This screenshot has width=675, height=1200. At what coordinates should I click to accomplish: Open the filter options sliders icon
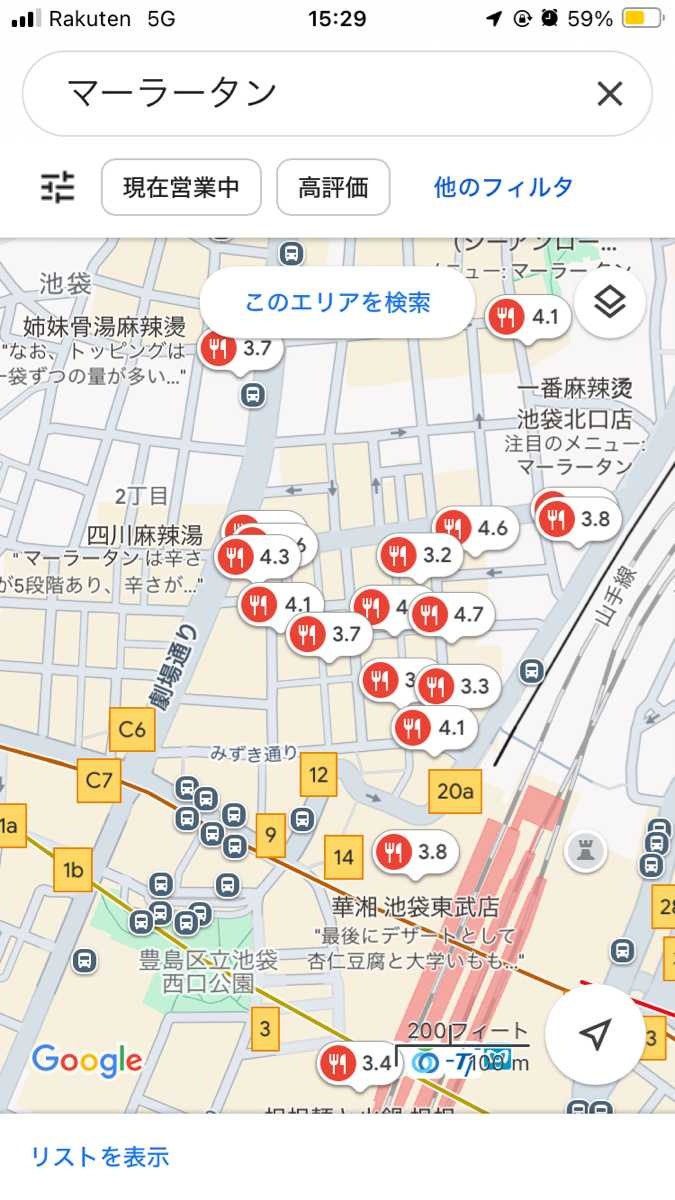[57, 187]
